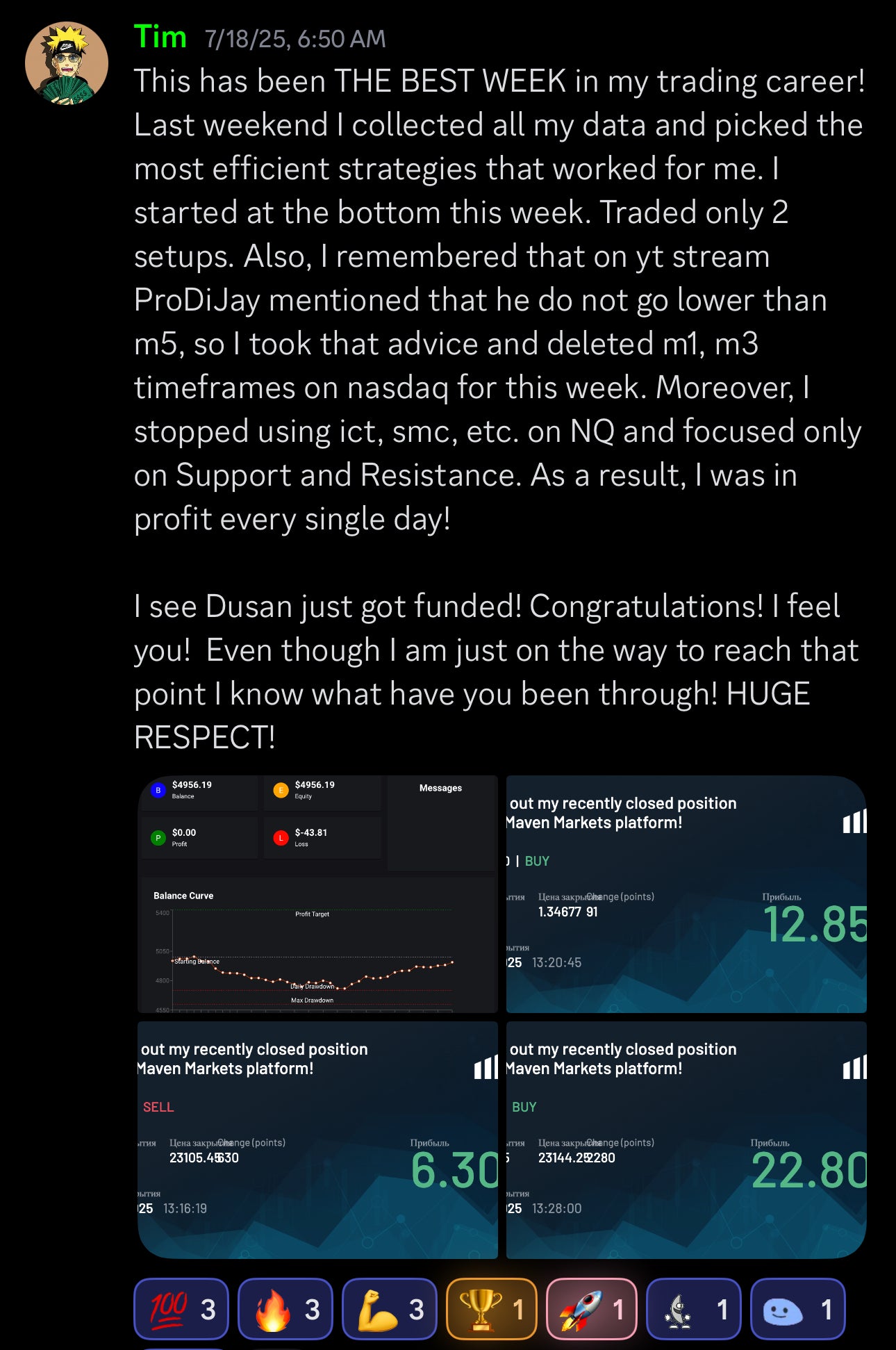React with the dancing character emoji
This screenshot has width=896, height=1350.
[x=693, y=1309]
